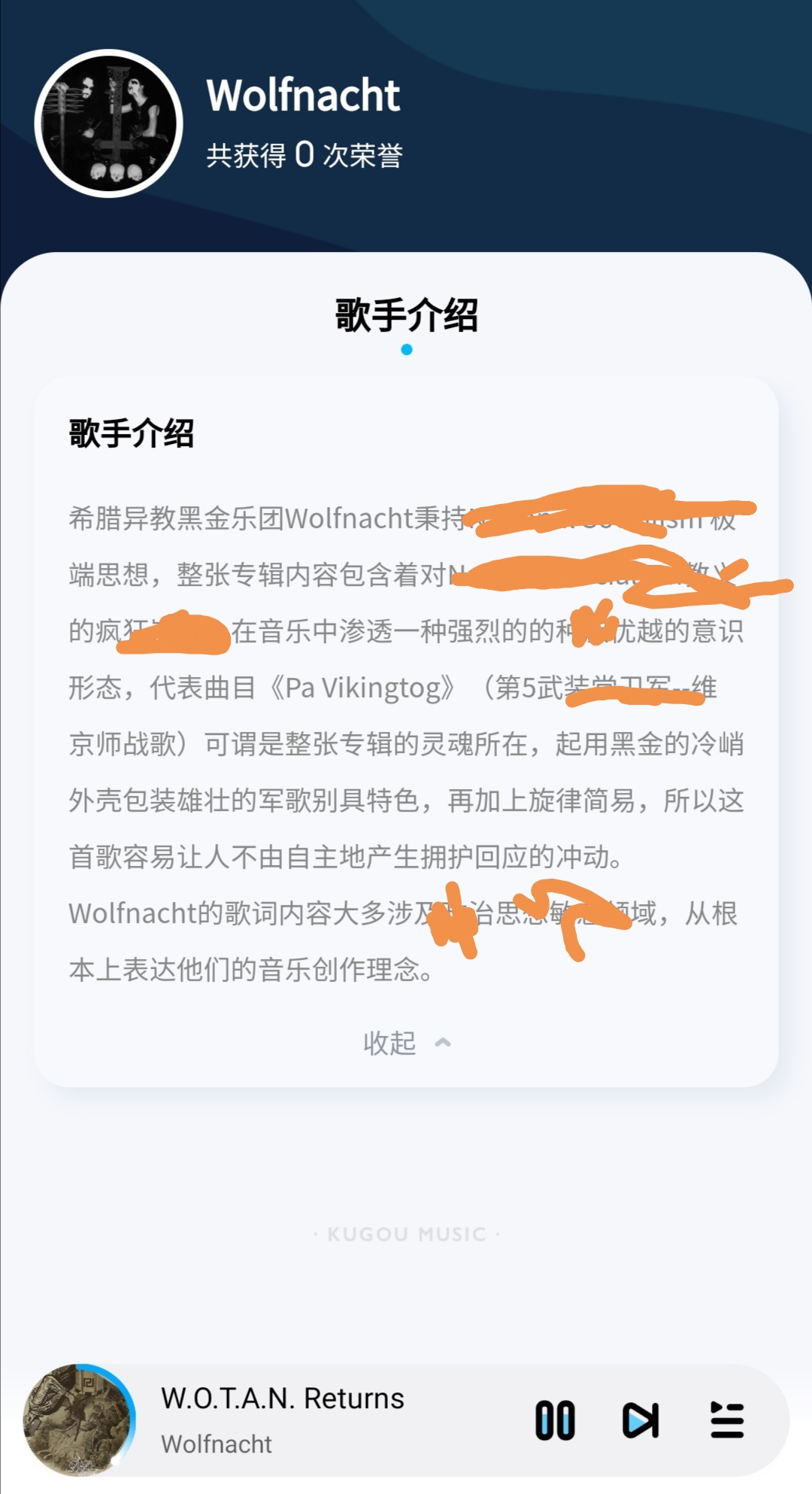Collapse the singer introduction with 收起

[406, 1043]
